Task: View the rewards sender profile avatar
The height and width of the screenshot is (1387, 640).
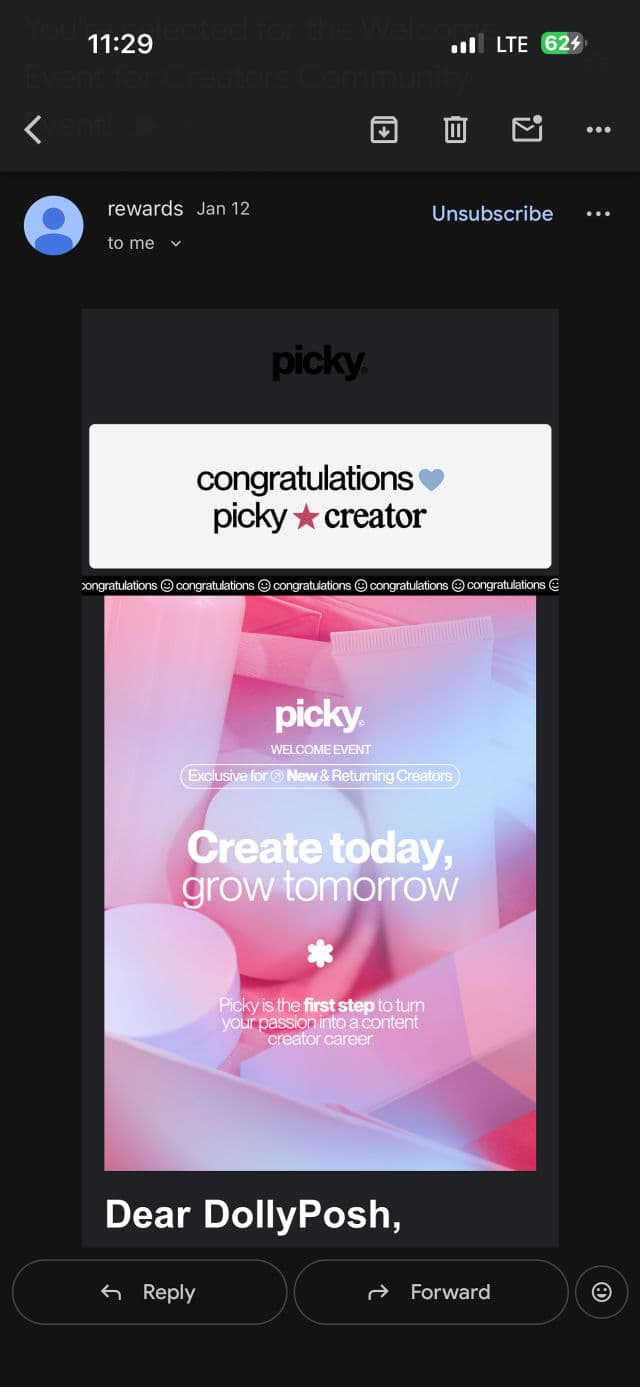Action: [x=53, y=225]
